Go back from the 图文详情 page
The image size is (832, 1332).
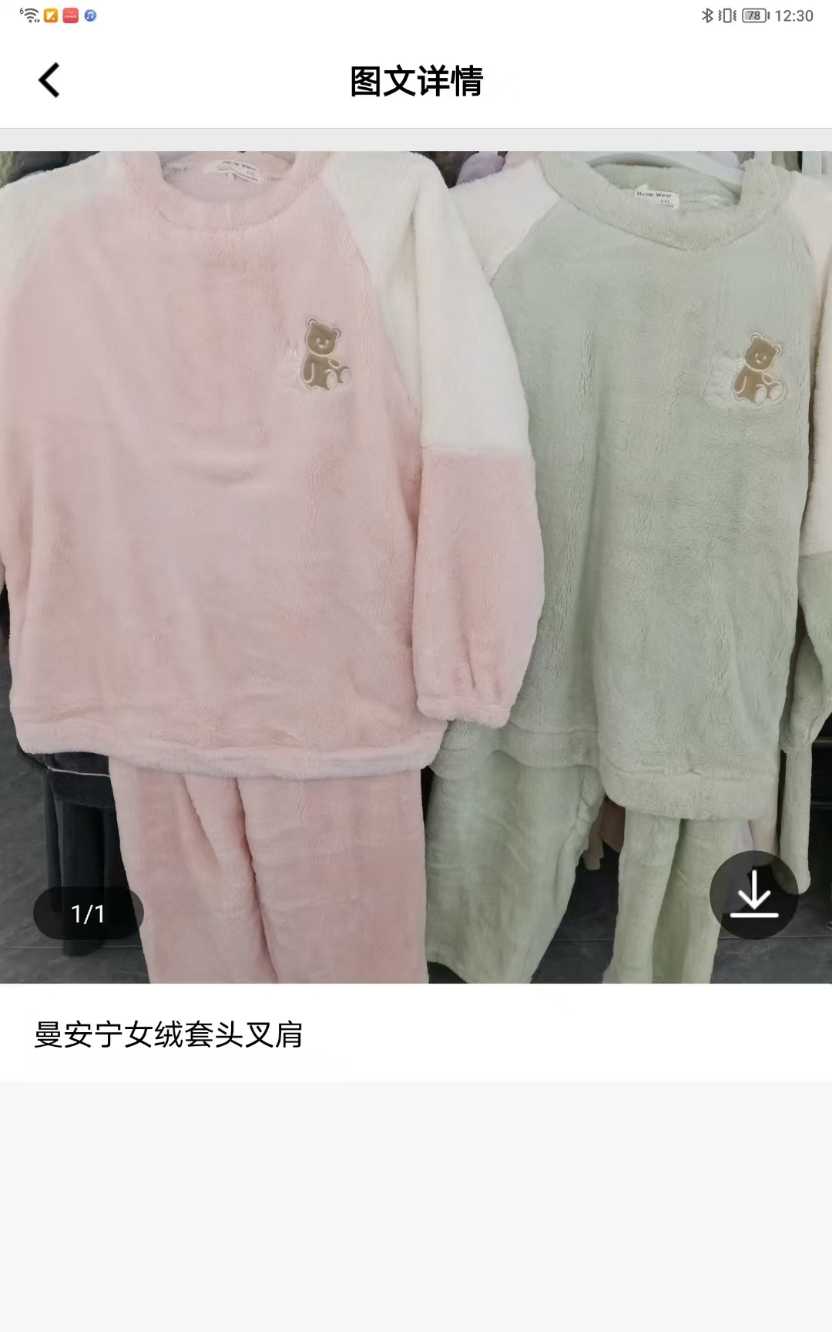pyautogui.click(x=49, y=80)
